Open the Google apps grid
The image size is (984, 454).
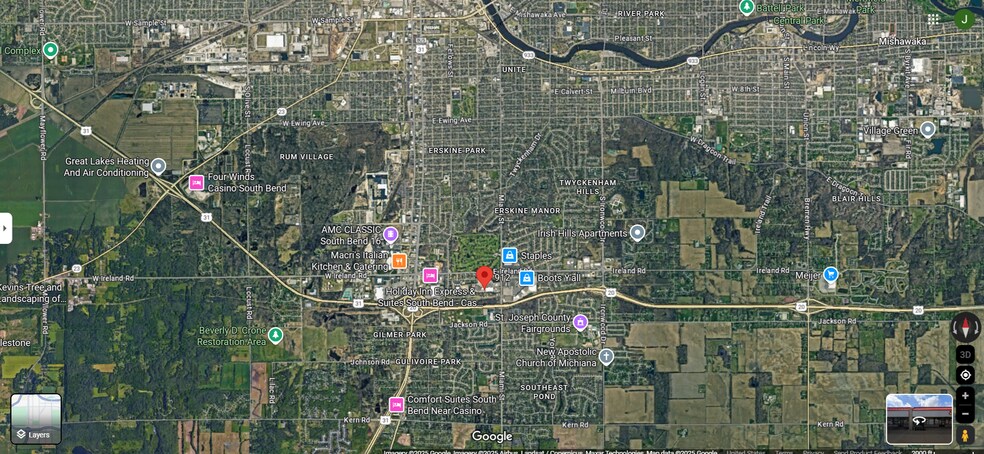tap(933, 19)
